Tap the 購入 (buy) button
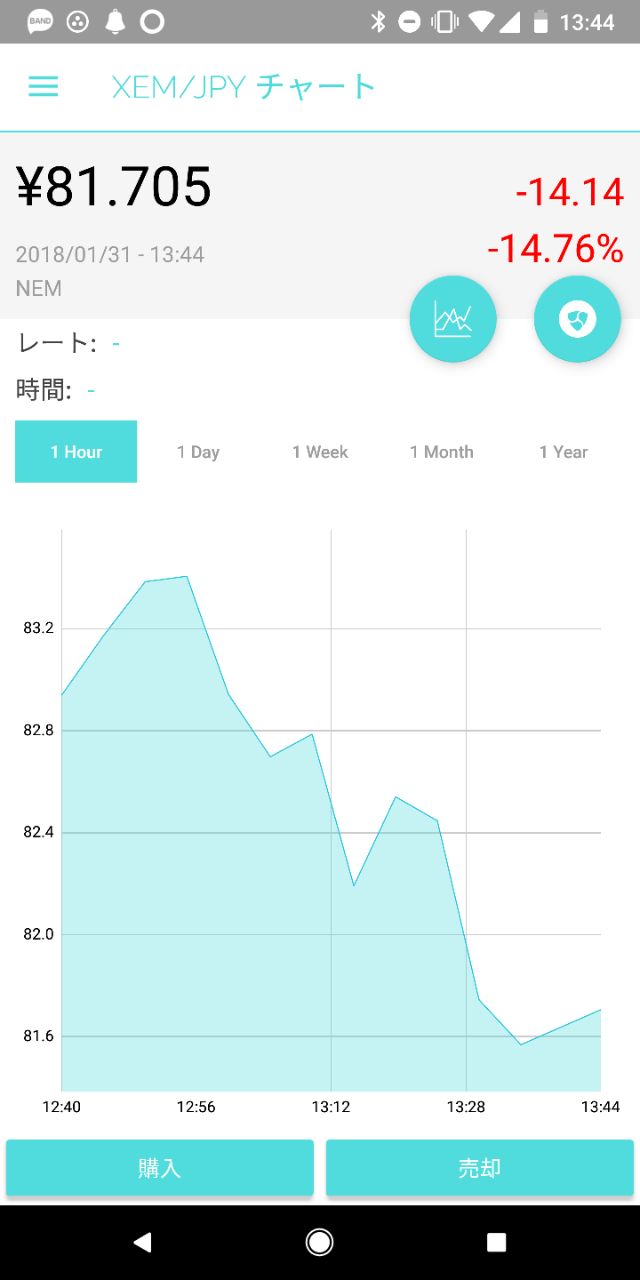 [160, 1168]
